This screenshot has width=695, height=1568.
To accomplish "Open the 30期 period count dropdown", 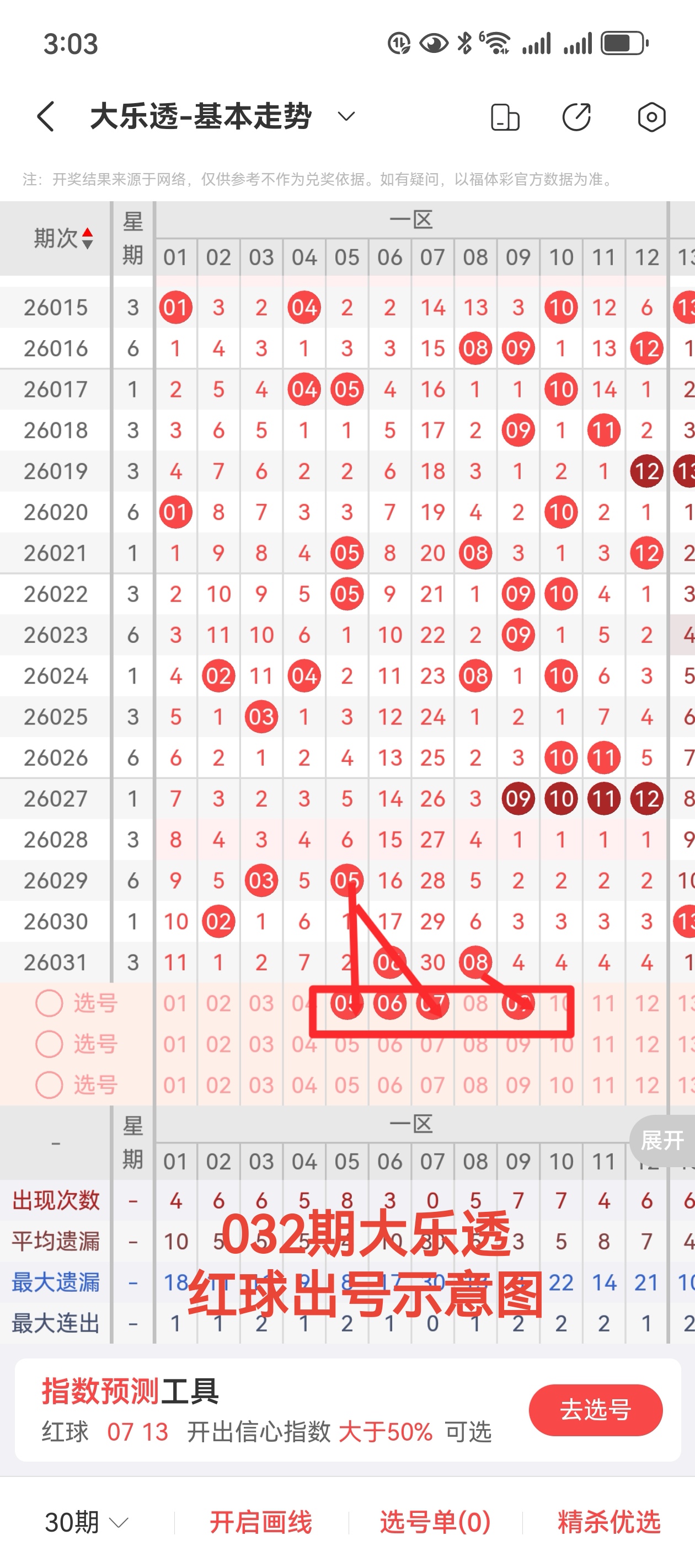I will tap(87, 1522).
